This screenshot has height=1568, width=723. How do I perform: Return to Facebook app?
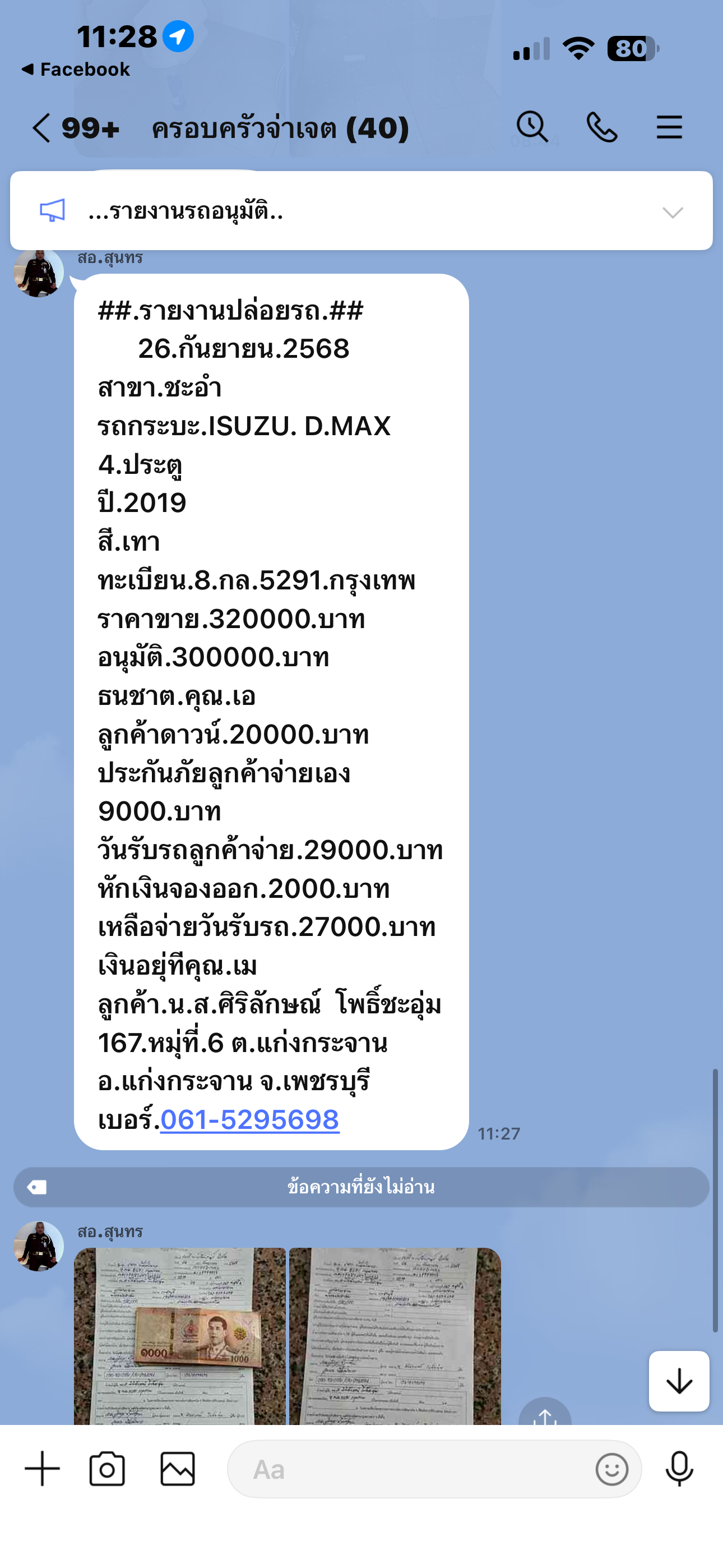click(x=76, y=70)
